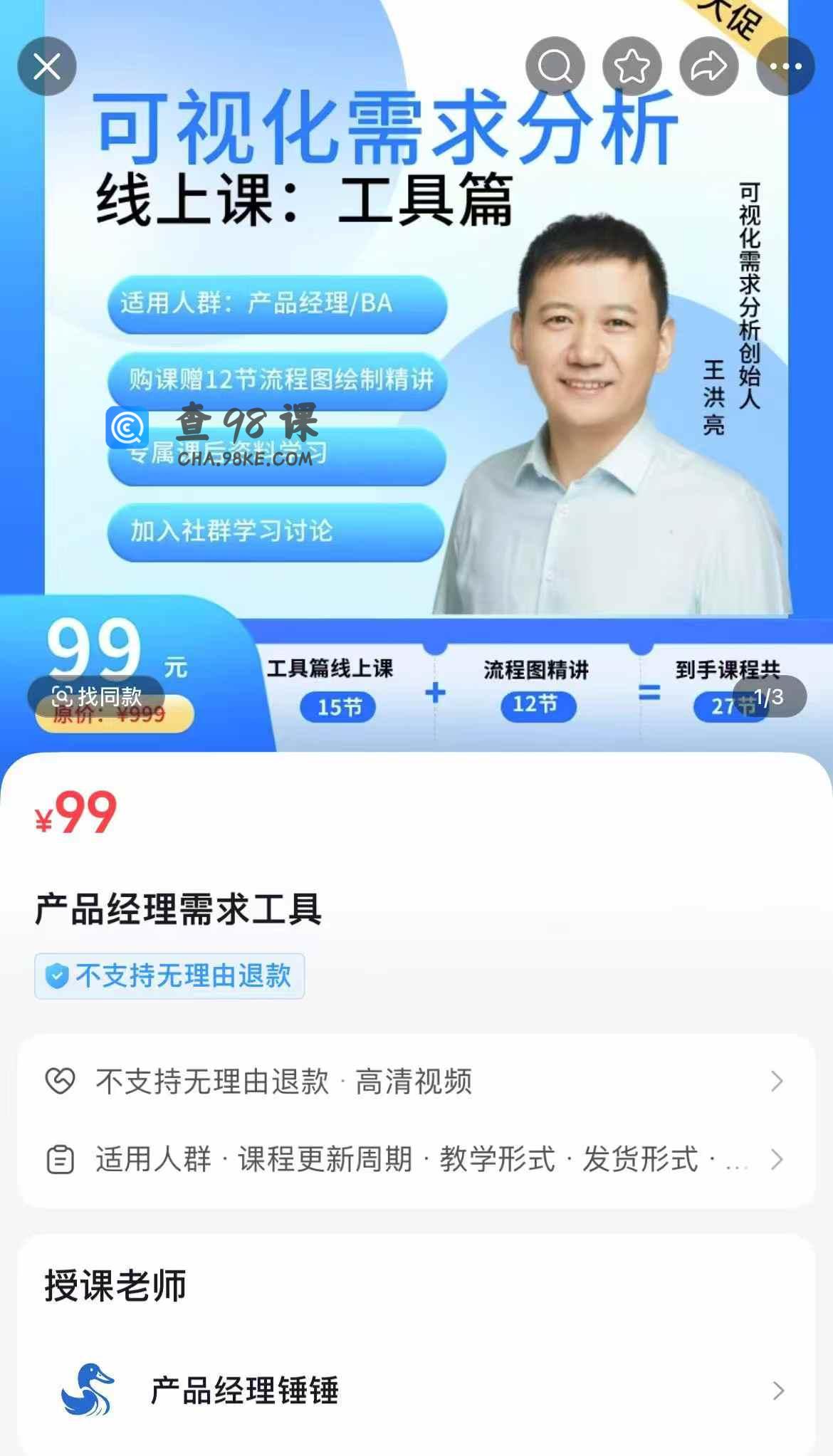This screenshot has height=1456, width=833.
Task: Share this course
Action: coord(708,67)
